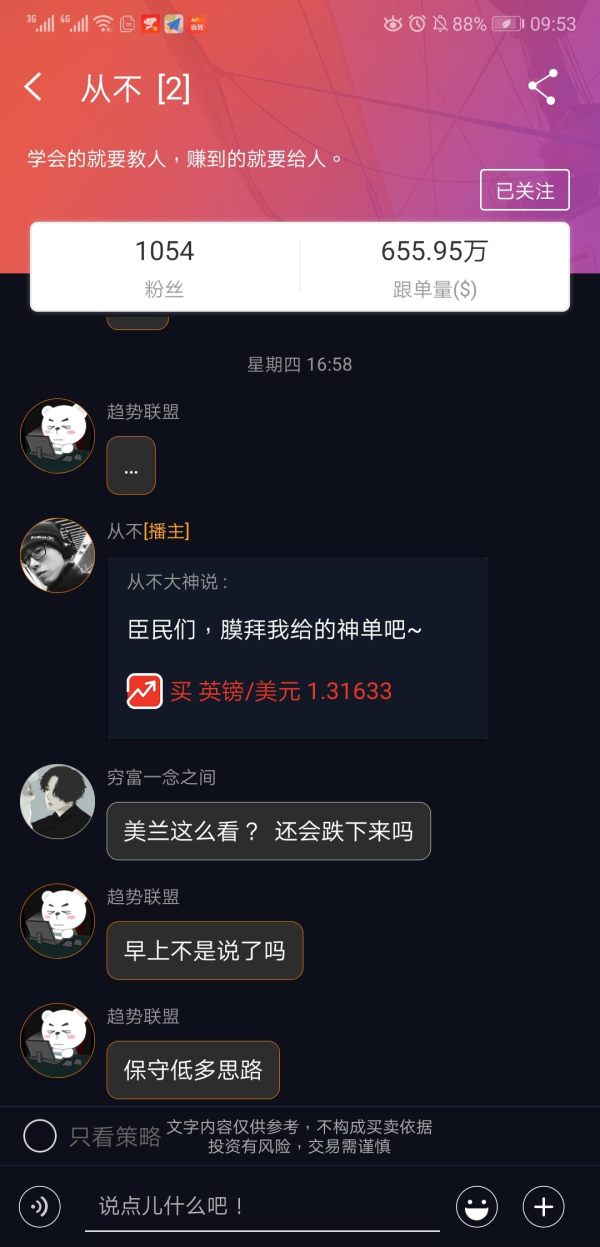Go back using the top-left arrow
The width and height of the screenshot is (600, 1247).
34,88
